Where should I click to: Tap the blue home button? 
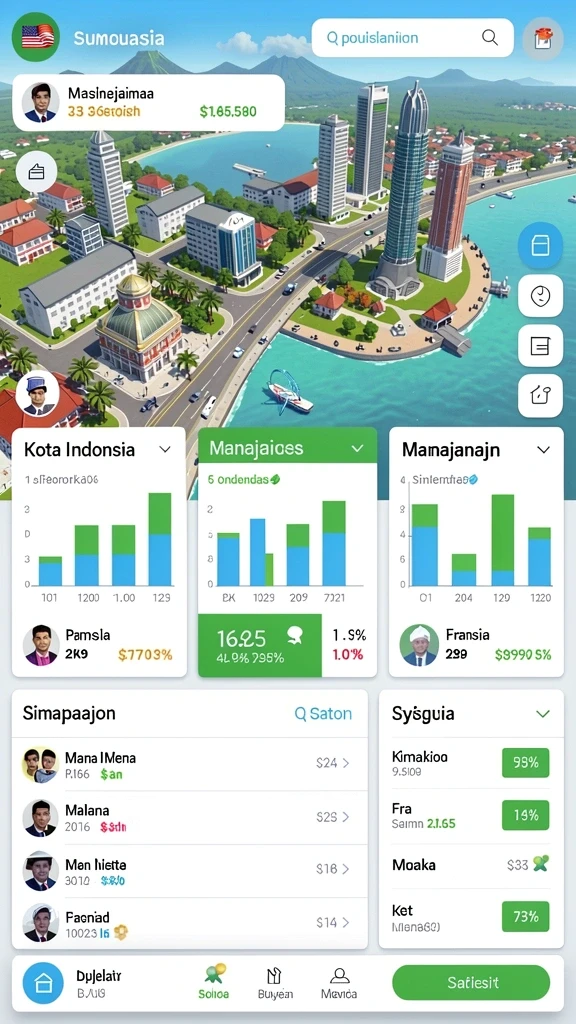pyautogui.click(x=43, y=983)
